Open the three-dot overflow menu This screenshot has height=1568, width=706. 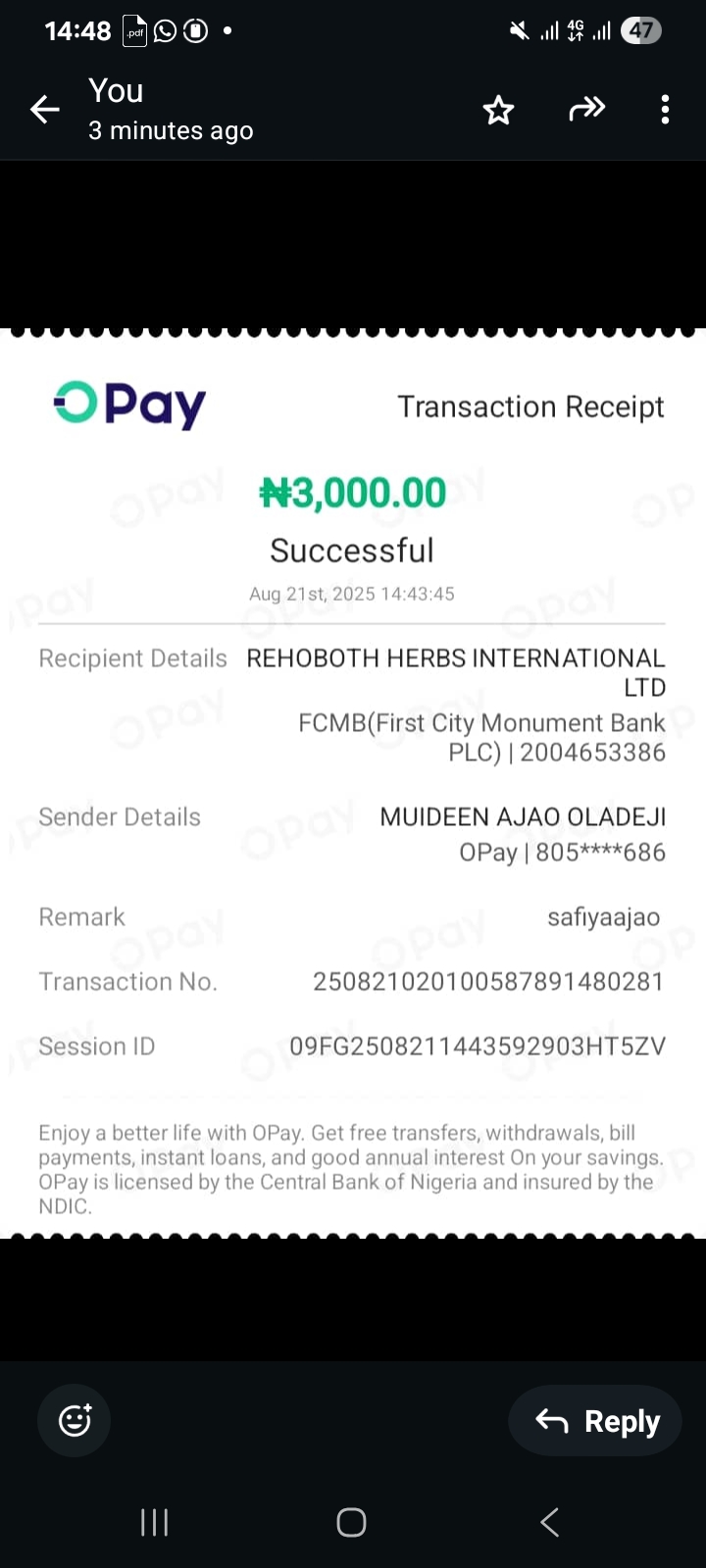click(x=665, y=109)
